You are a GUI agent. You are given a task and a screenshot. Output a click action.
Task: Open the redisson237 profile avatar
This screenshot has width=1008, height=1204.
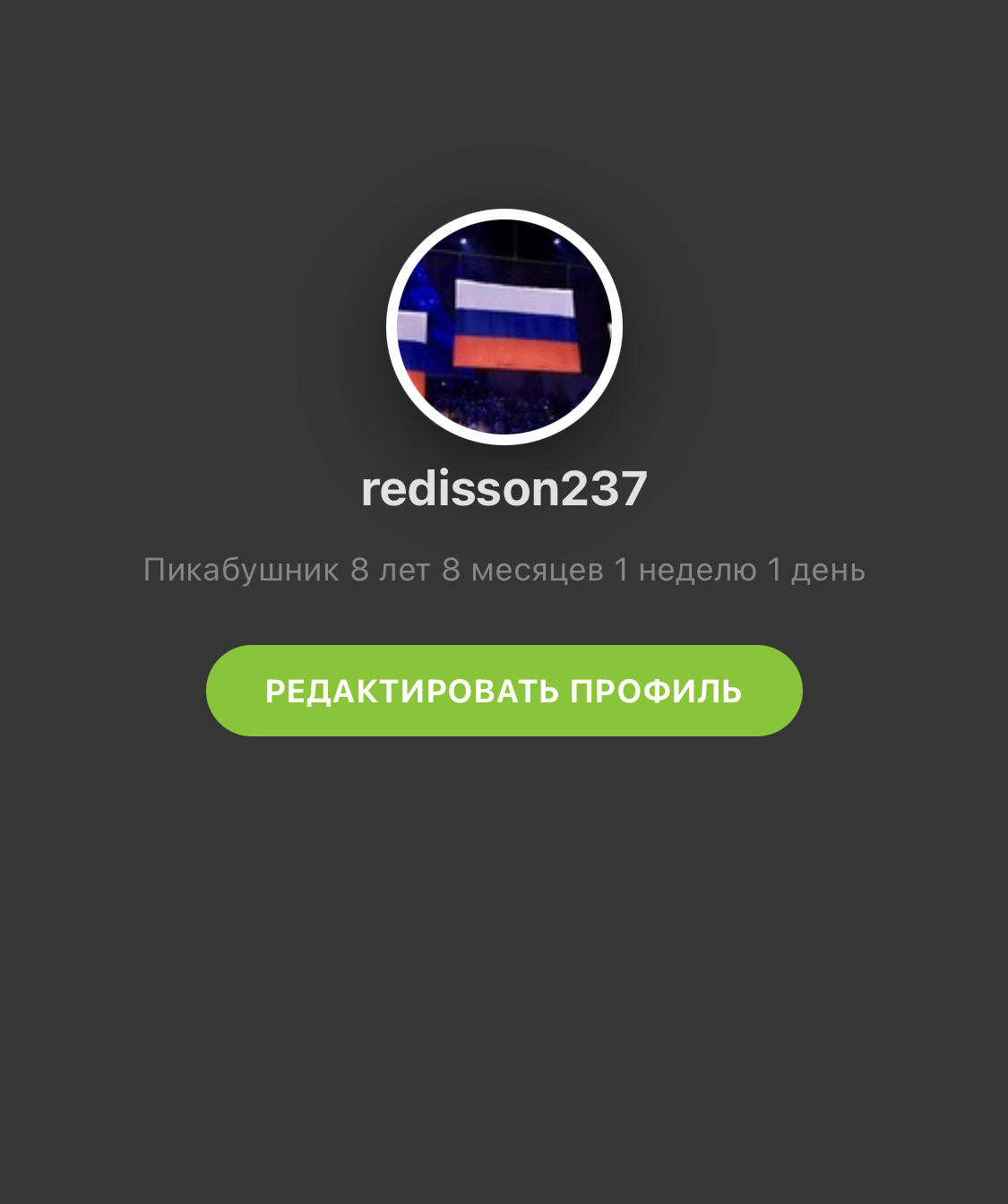504,327
